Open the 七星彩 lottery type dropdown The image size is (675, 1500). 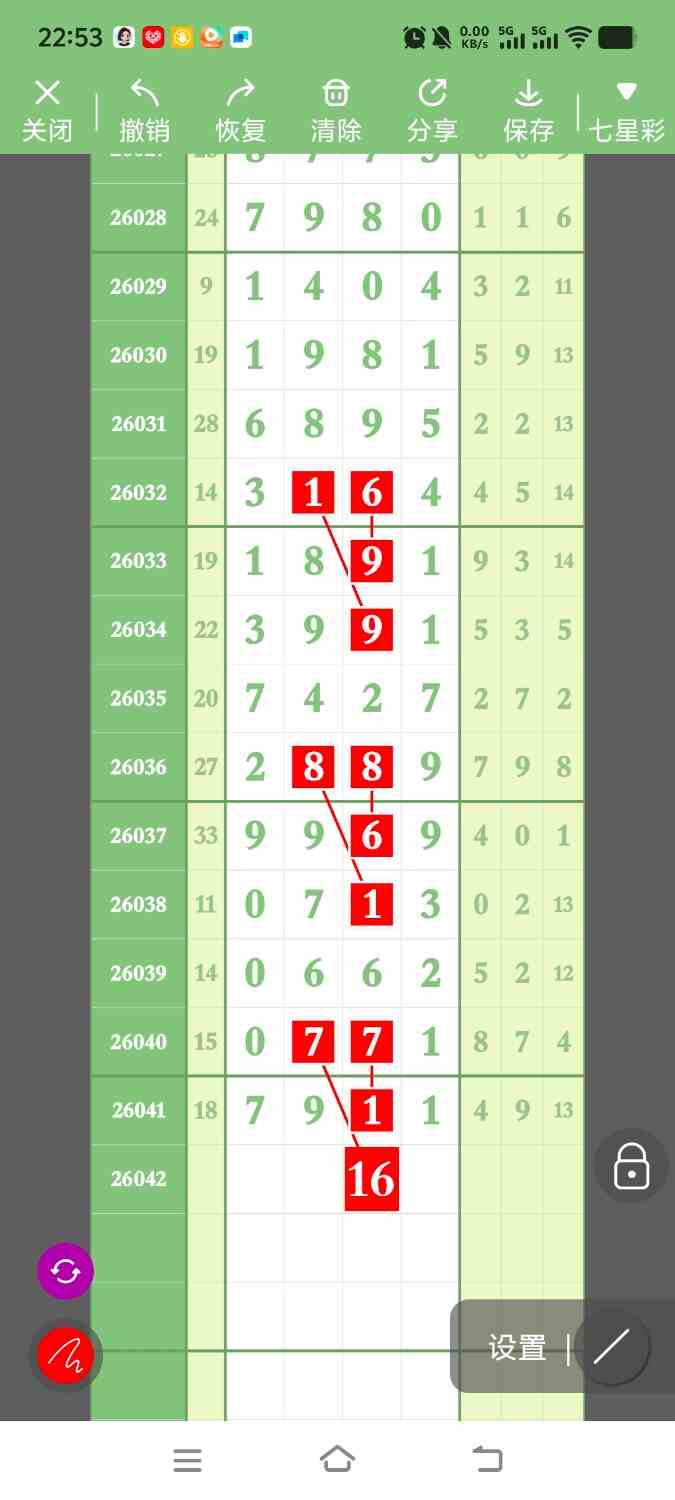[626, 111]
